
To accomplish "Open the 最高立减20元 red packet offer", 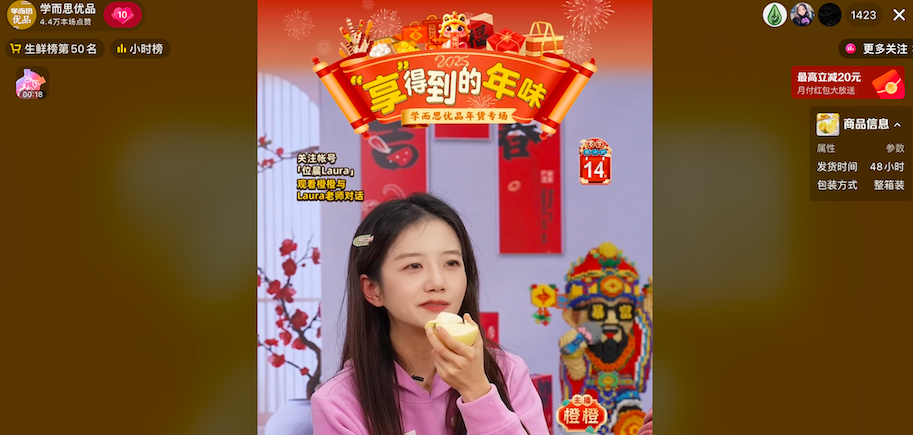I will click(849, 83).
